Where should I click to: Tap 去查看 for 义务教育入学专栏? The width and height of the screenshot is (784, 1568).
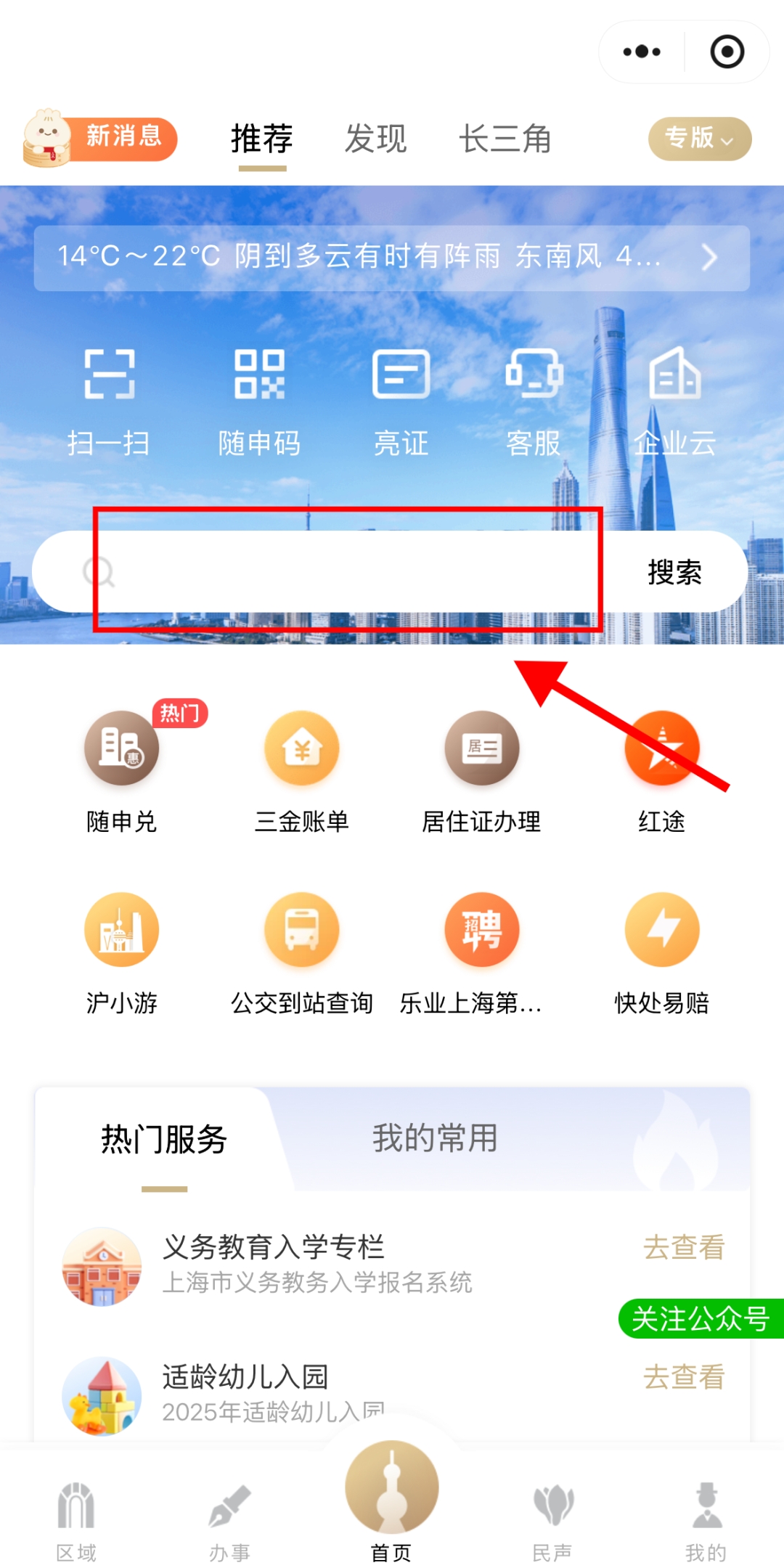684,1247
